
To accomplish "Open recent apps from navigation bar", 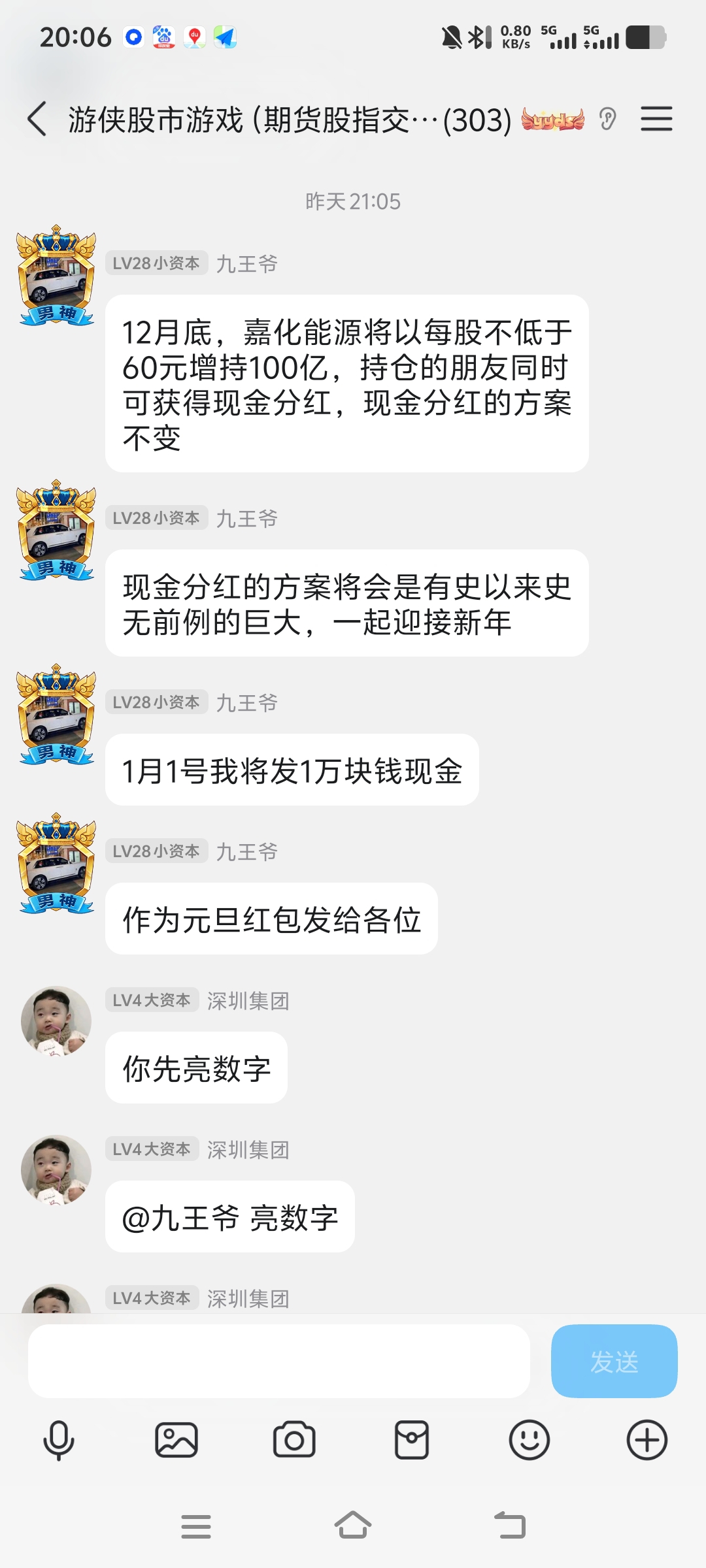I will coord(196,1526).
